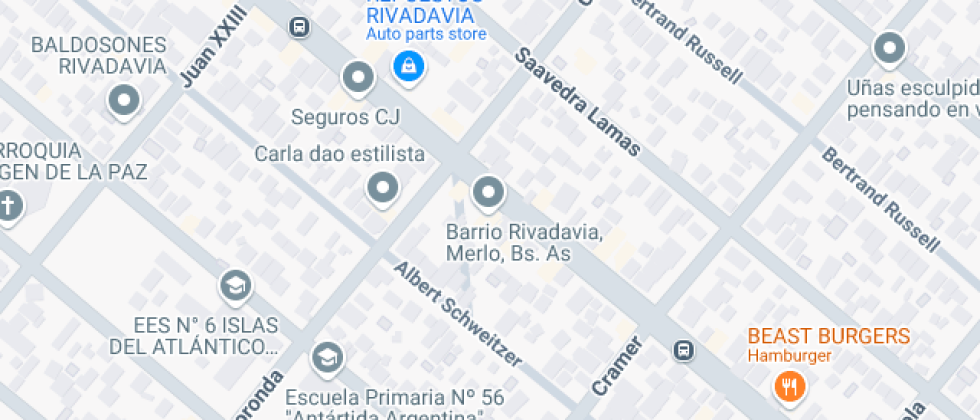The image size is (980, 420).
Task: Tap the Seguros CJ location pin
Action: (x=357, y=76)
